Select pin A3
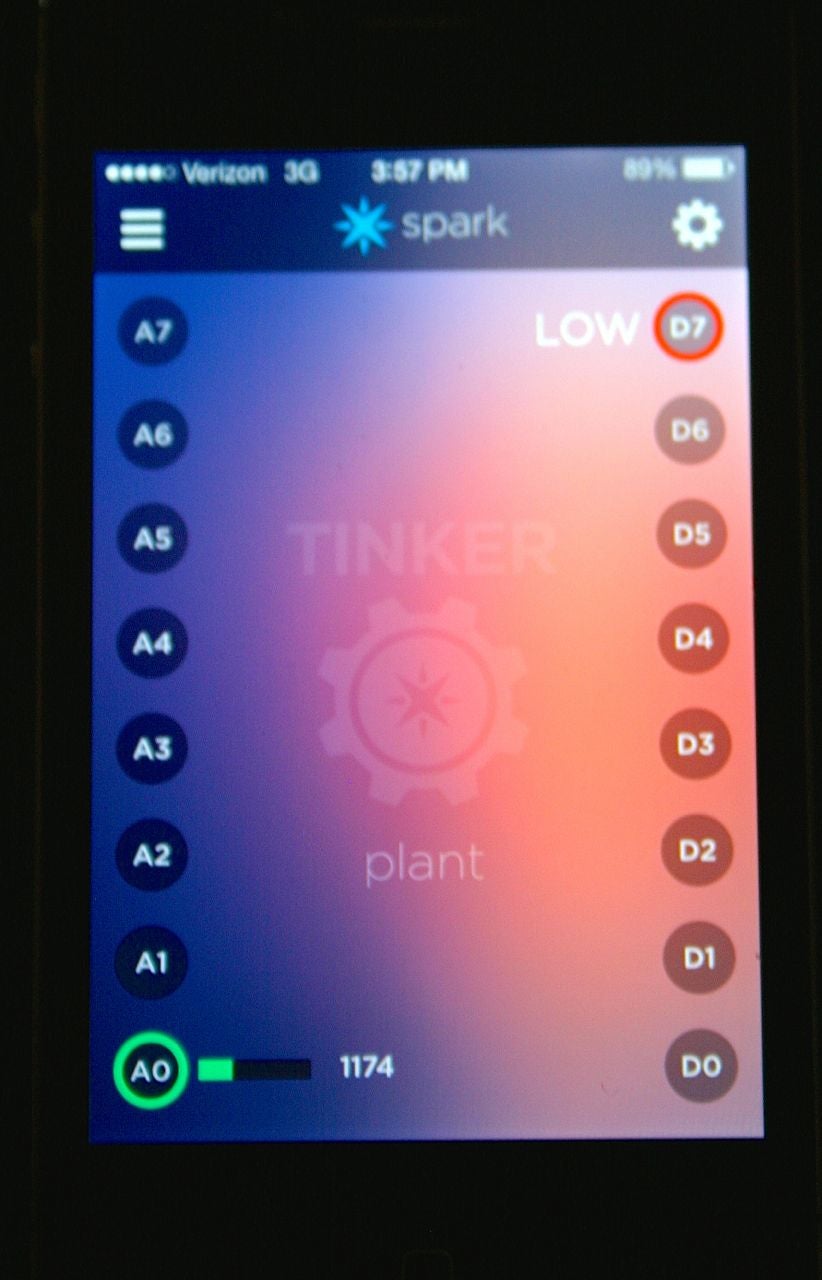 152,748
